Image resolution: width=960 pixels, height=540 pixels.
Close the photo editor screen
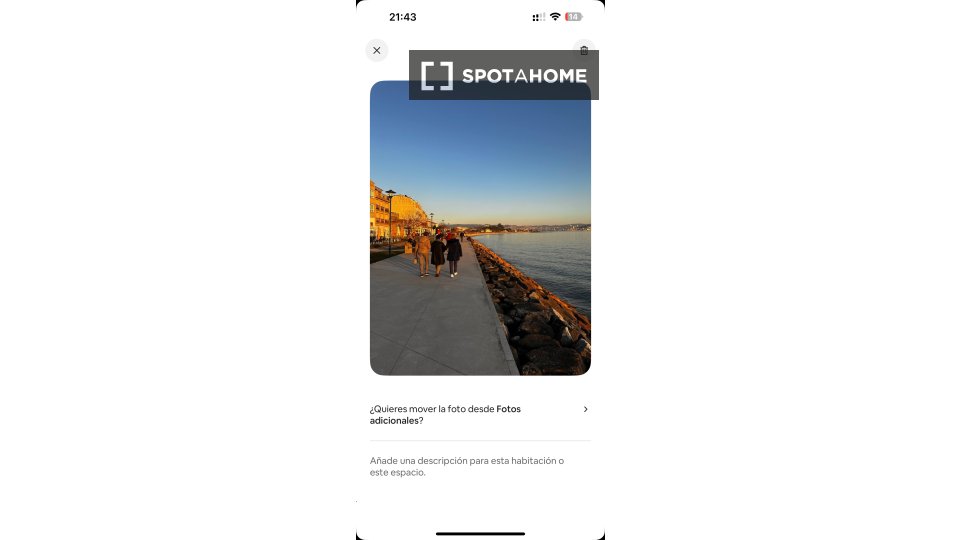pos(376,50)
